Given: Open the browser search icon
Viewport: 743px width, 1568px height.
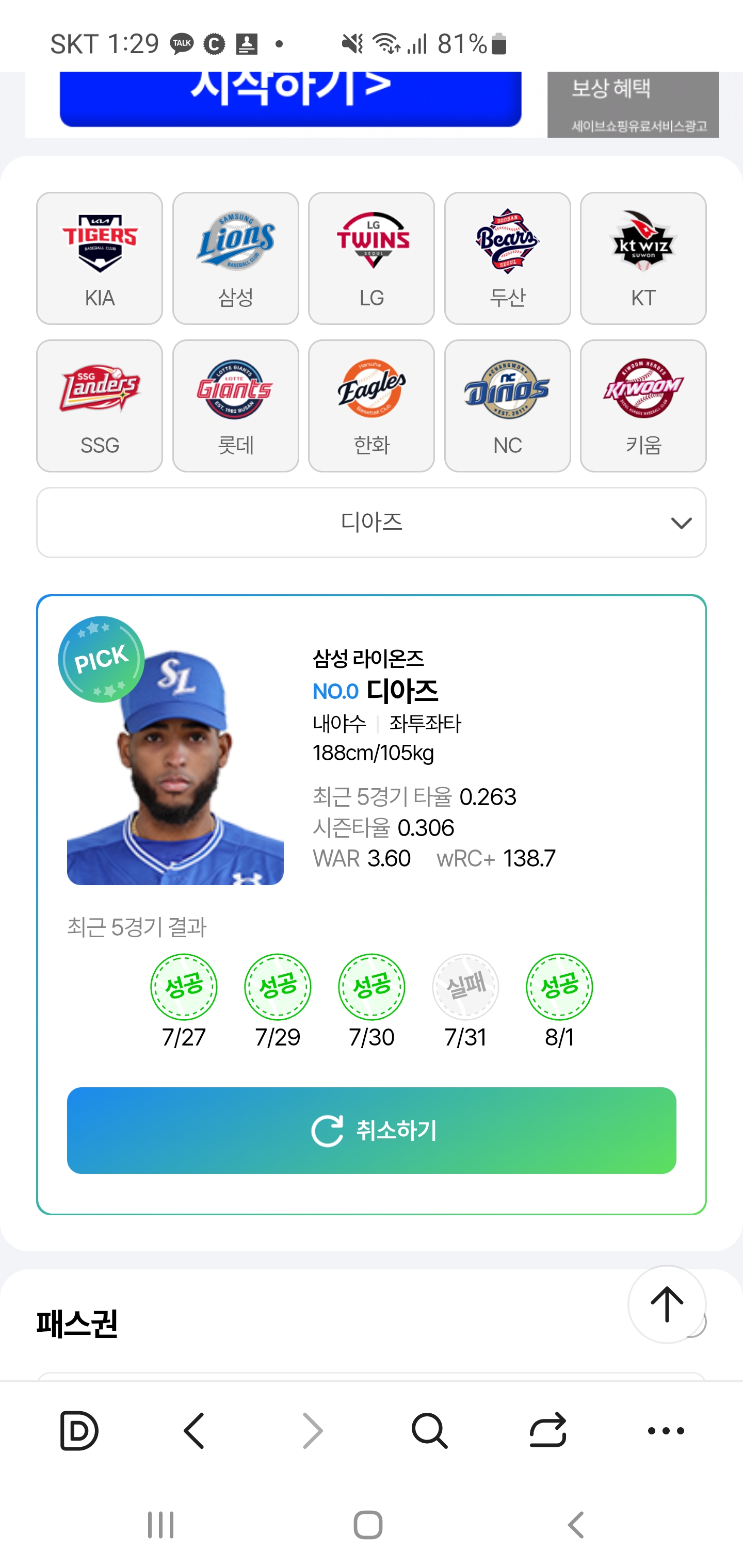Looking at the screenshot, I should [429, 1430].
